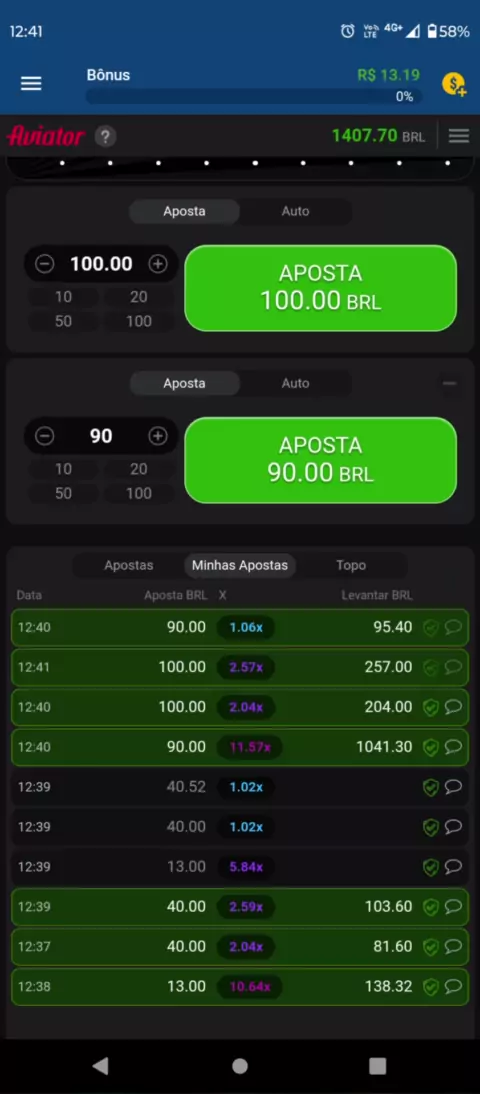
Task: Open the Aviator help question mark
Action: pyautogui.click(x=105, y=136)
